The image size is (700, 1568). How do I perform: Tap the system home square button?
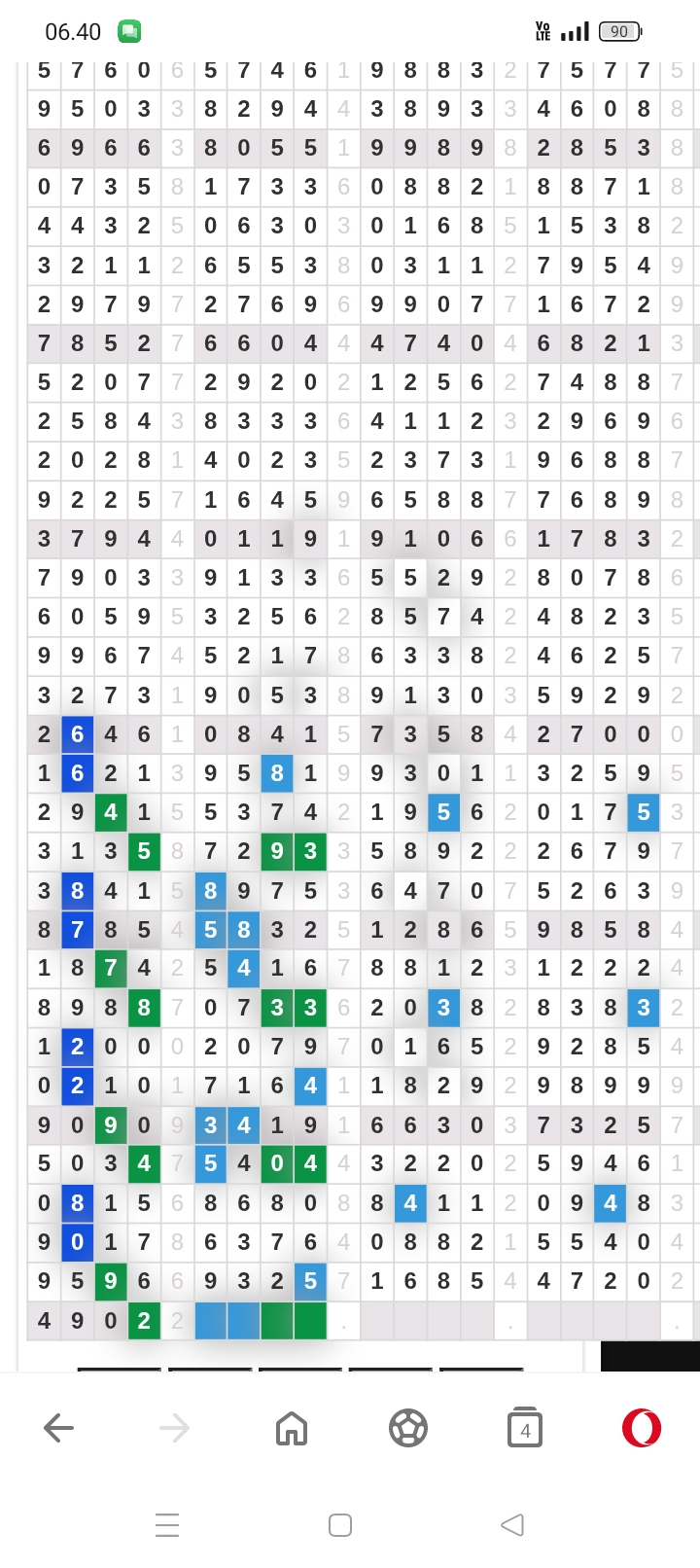pos(340,1524)
